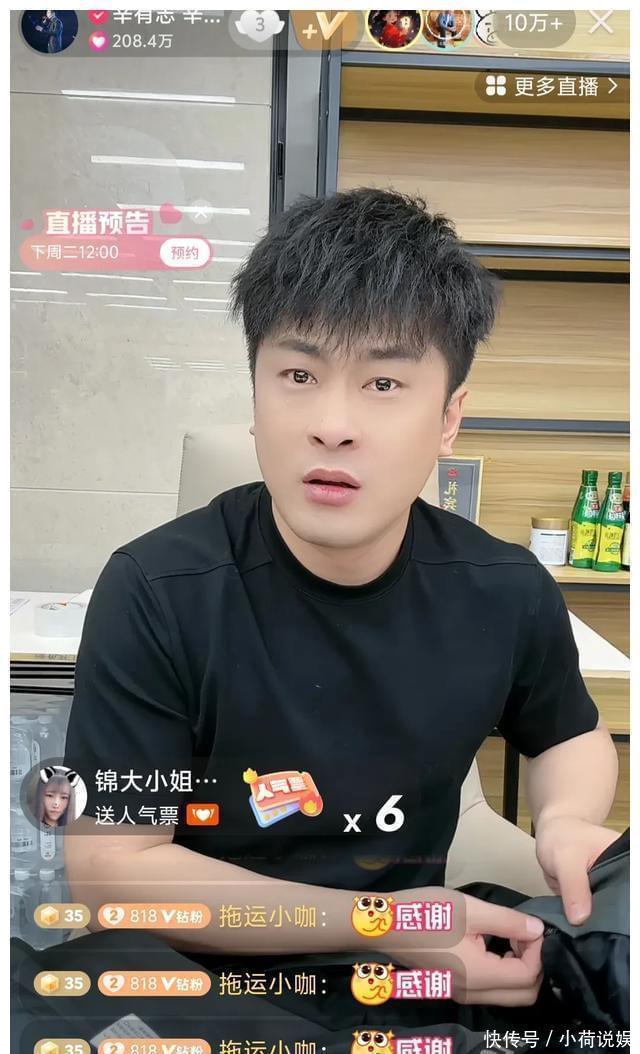Tap 预约 to reserve the upcoming stream

click(185, 253)
